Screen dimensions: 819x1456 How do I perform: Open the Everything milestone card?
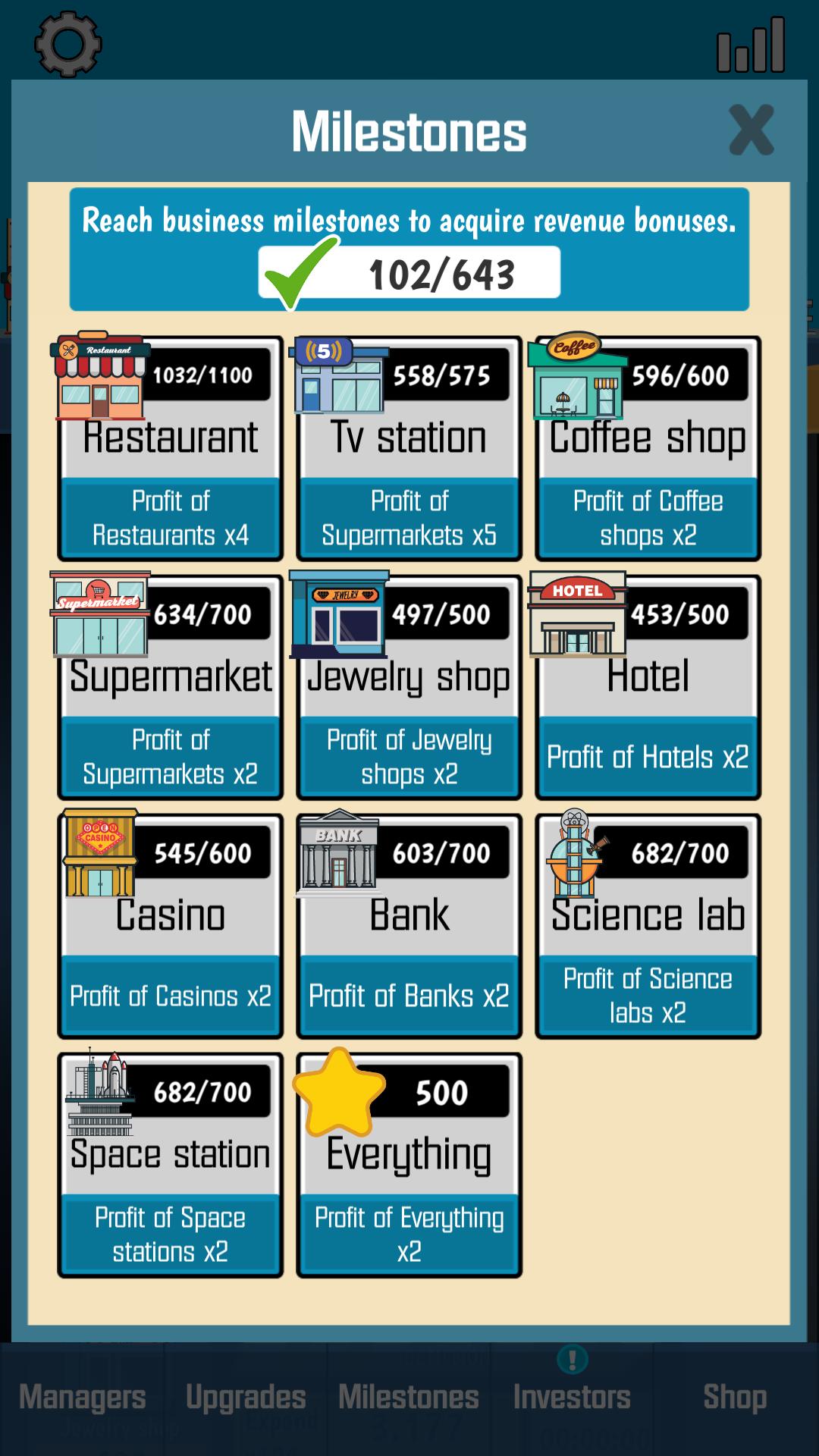point(409,1166)
